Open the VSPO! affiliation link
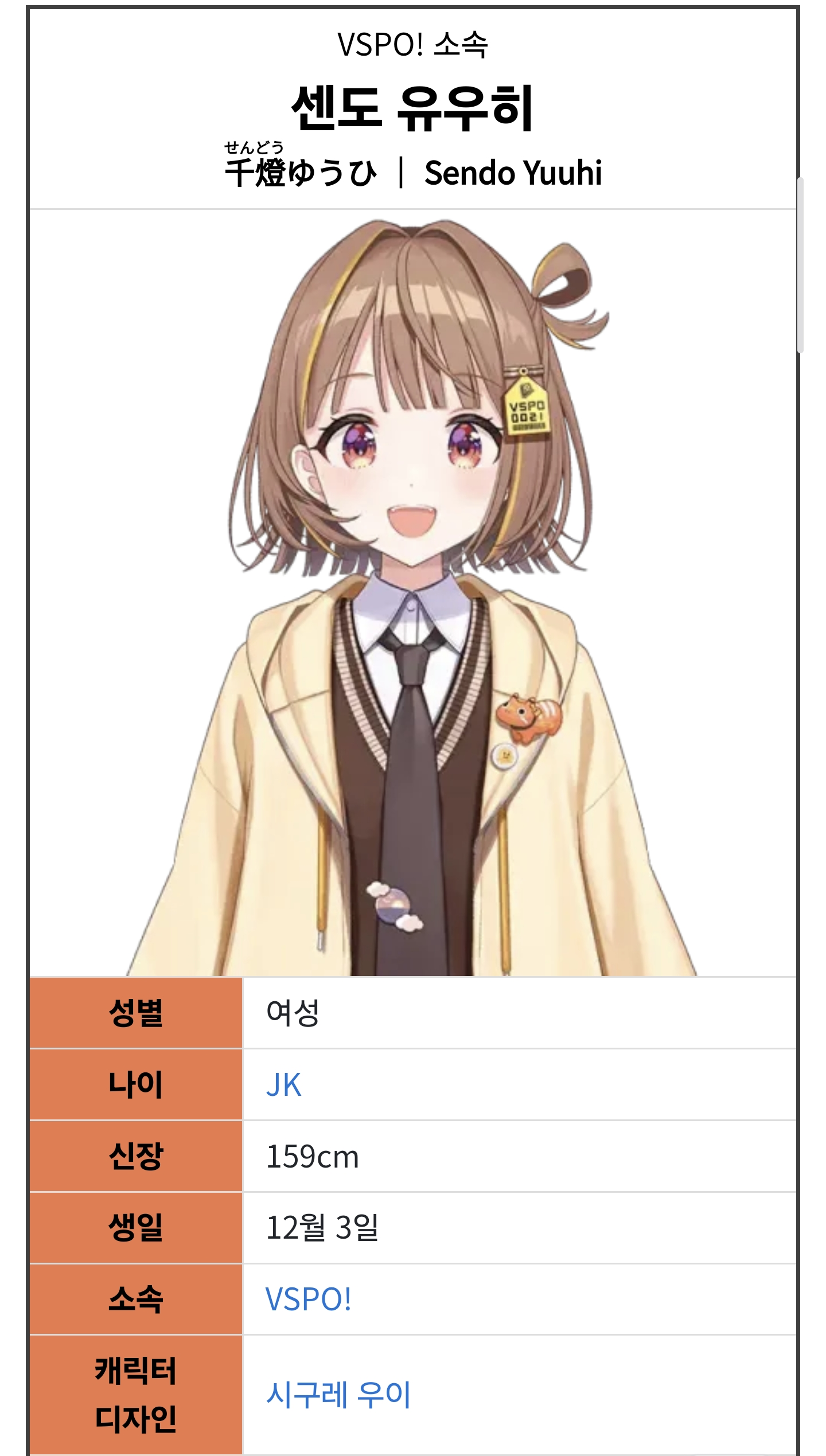This screenshot has width=826, height=1456. click(x=309, y=1299)
